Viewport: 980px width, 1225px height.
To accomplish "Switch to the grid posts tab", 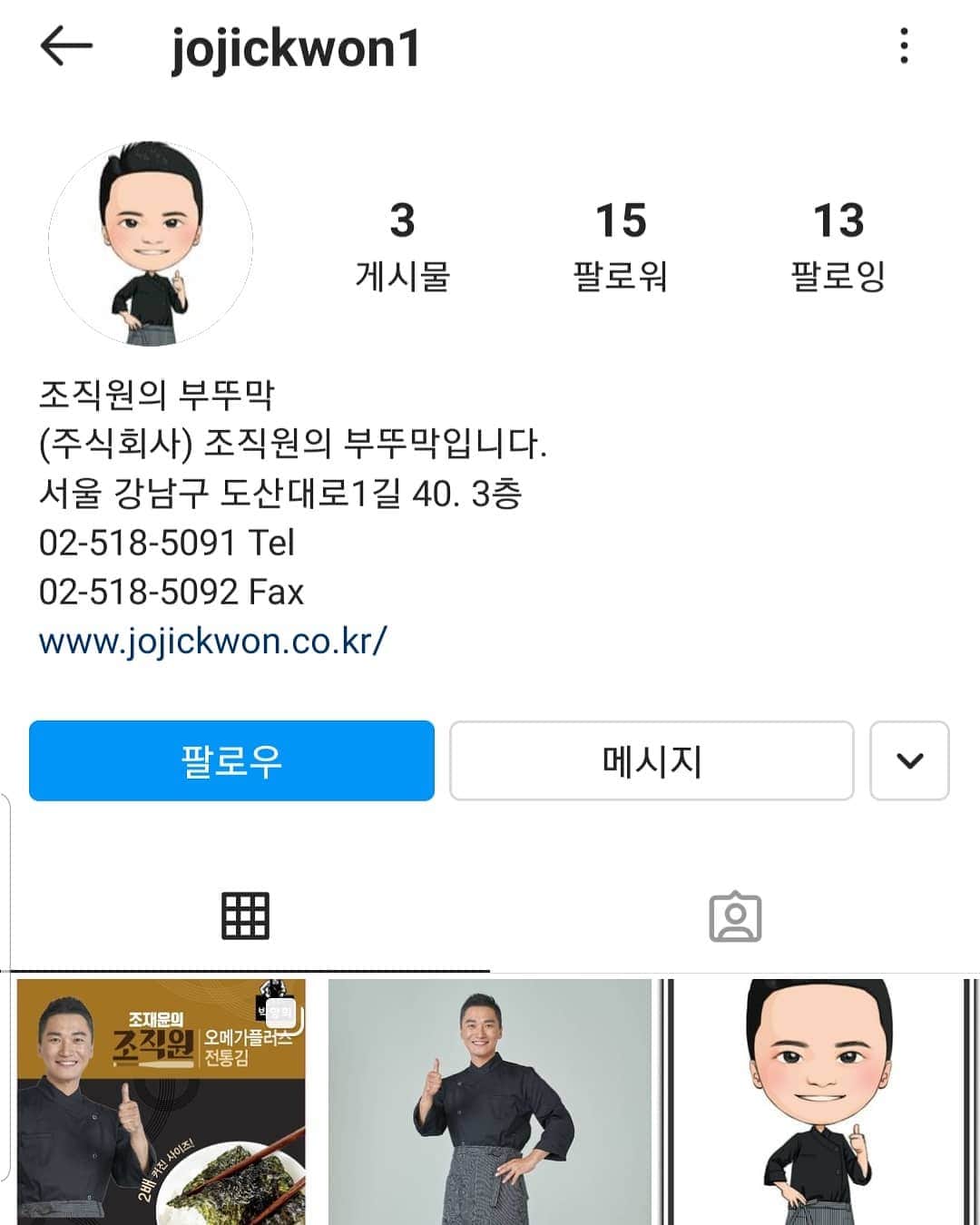I will click(245, 916).
